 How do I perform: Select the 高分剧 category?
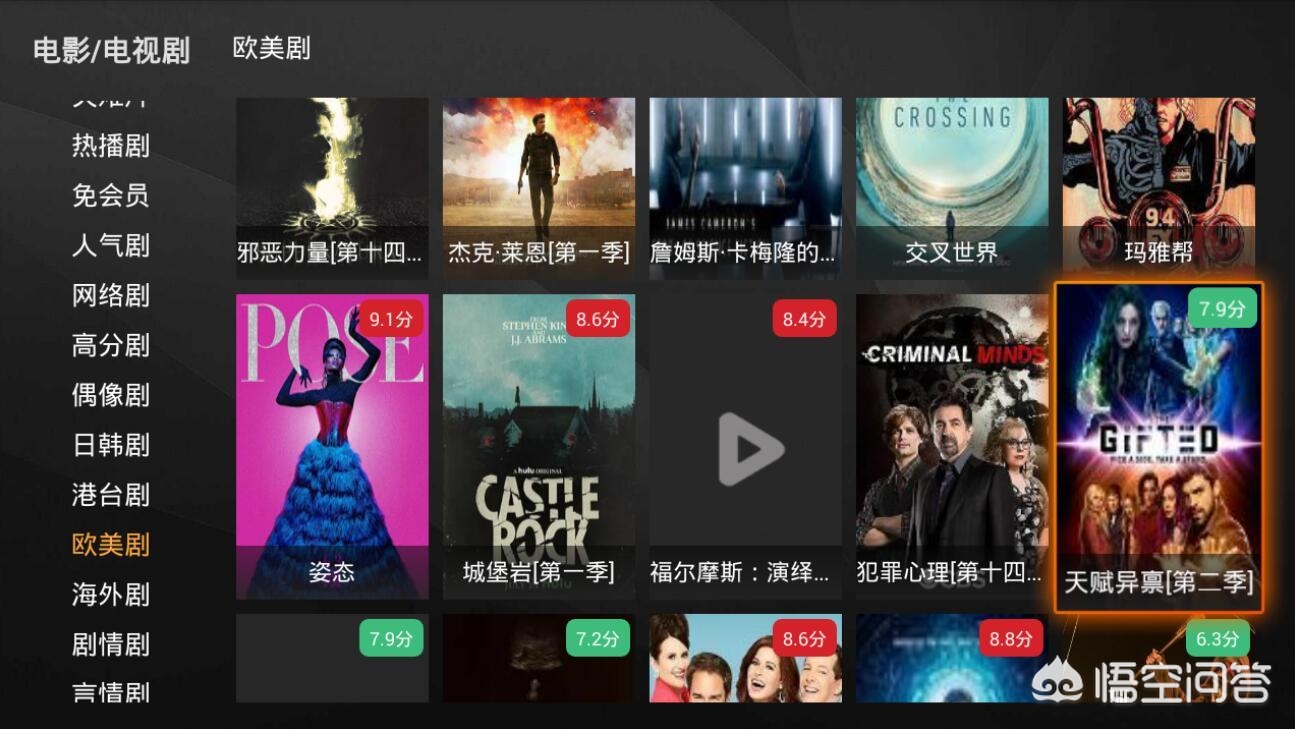[110, 346]
